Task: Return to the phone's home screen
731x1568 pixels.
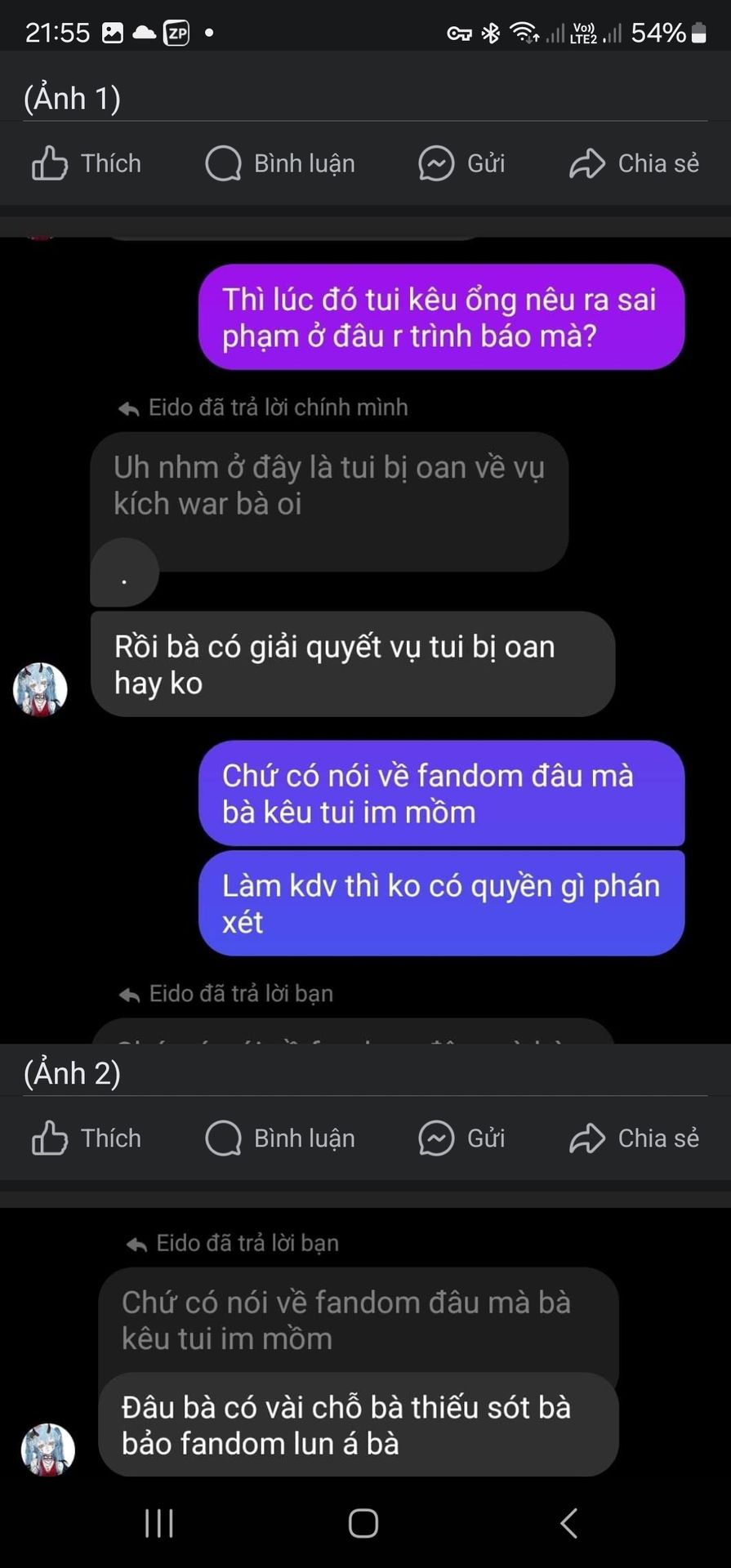Action: (363, 1523)
